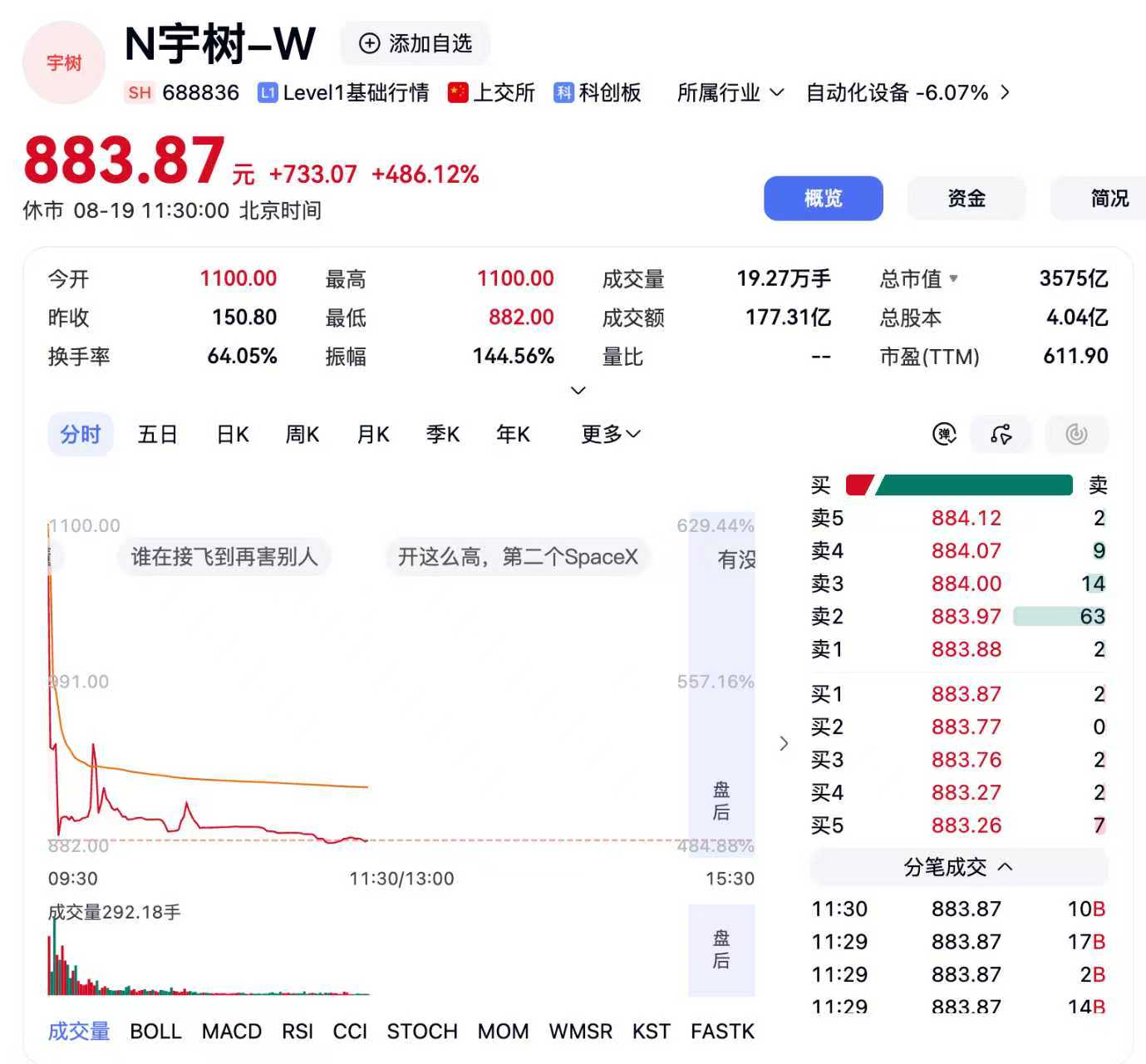Open 自动化设备 industry link
1146x1064 pixels.
tap(907, 92)
